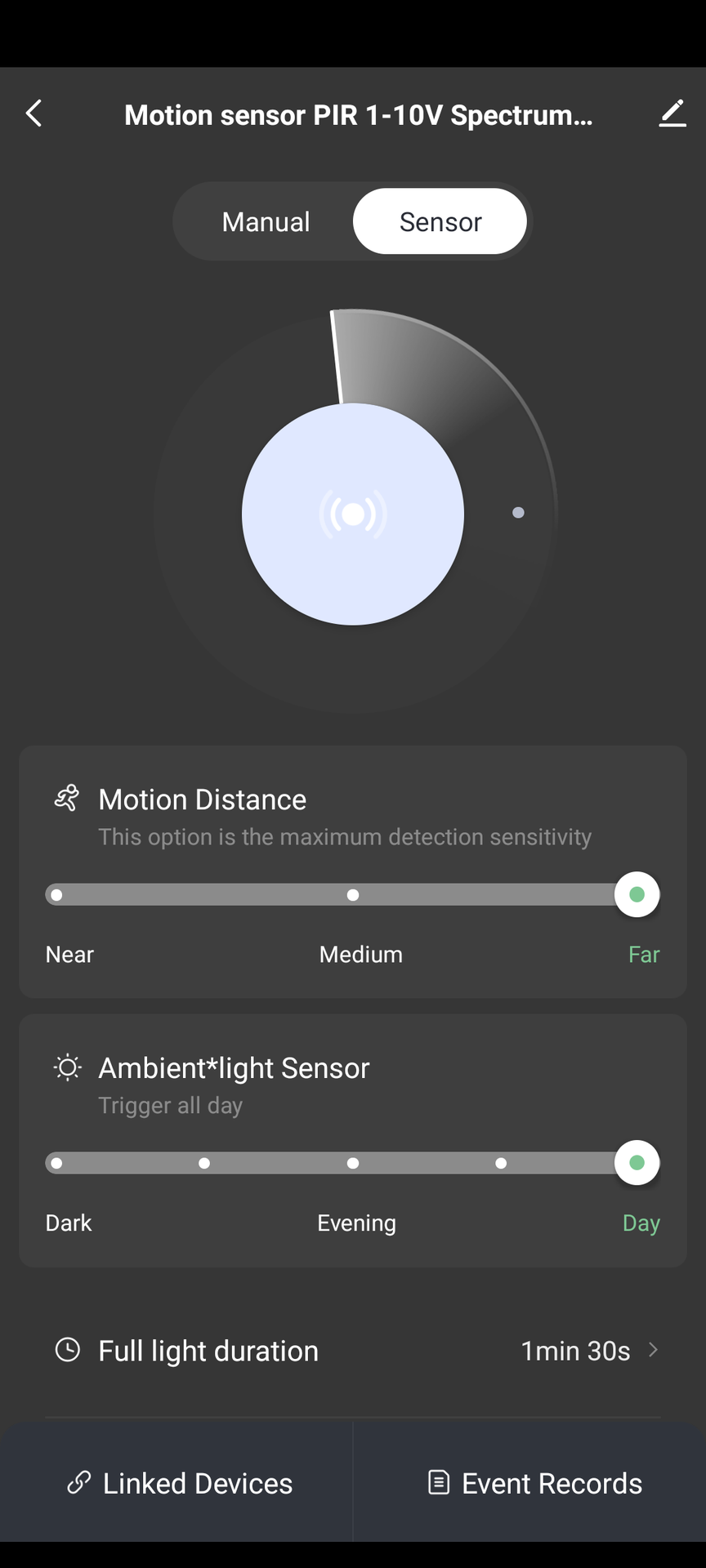Screen dimensions: 706x1568
Task: Set Ambient light sensor to Dark
Action: (x=56, y=1162)
